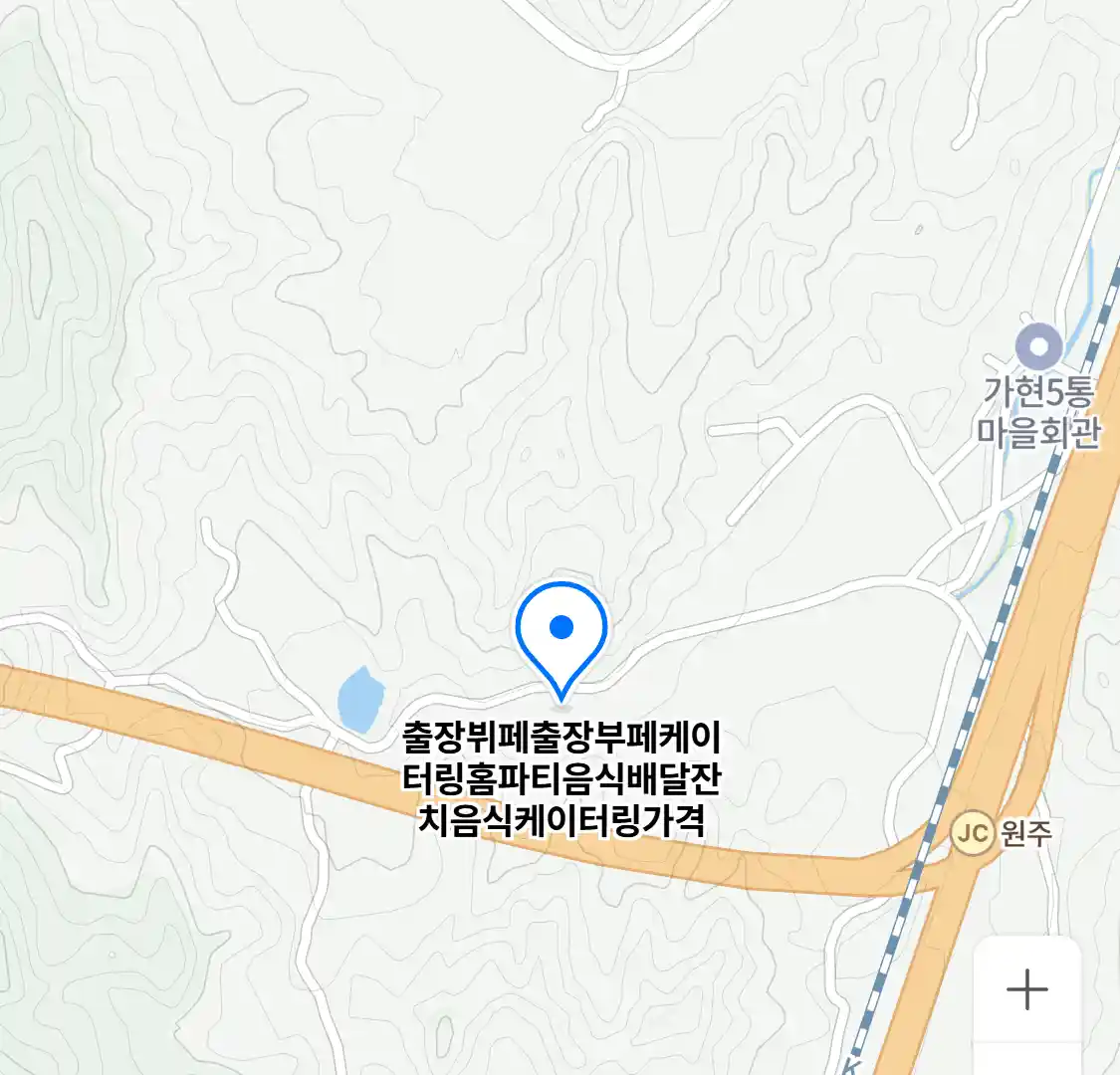This screenshot has height=1075, width=1120.
Task: Open the 가현5통 마을회관 place marker
Action: [x=1038, y=348]
